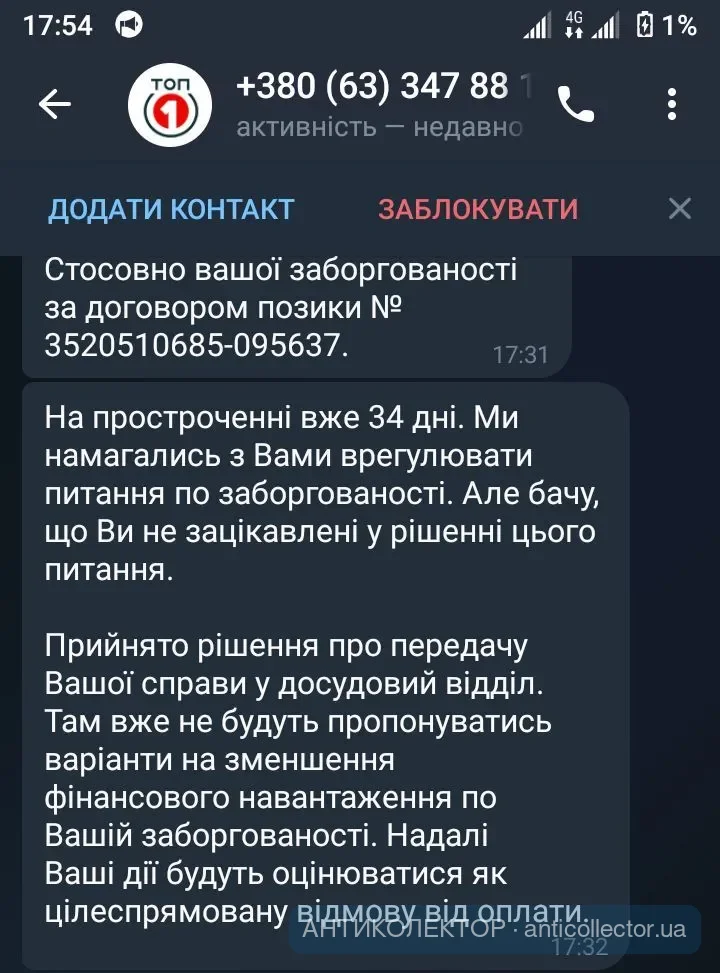Open the contact's profile picture
The height and width of the screenshot is (973, 720).
[x=171, y=104]
